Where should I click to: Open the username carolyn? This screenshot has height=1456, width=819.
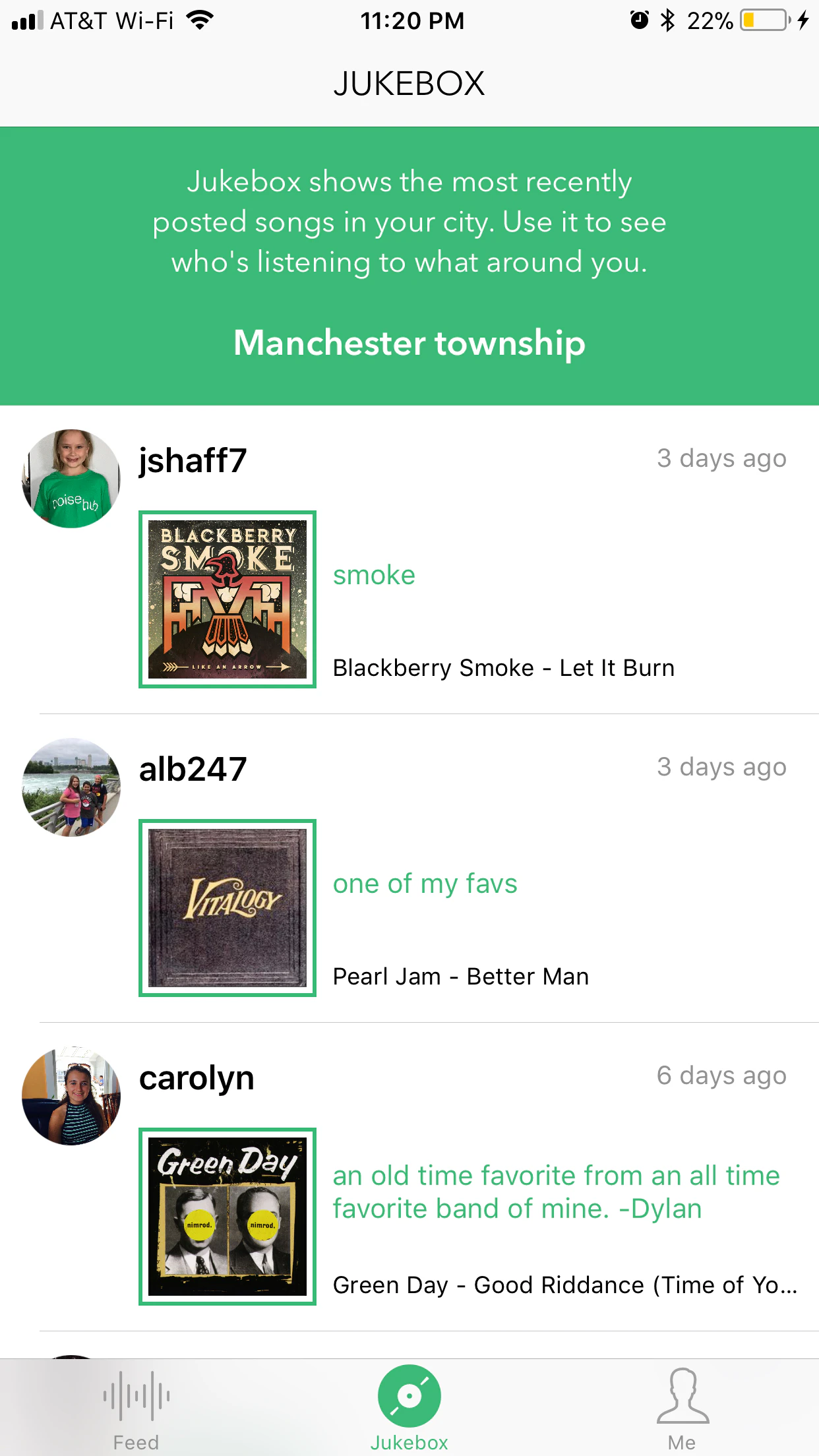(x=197, y=1079)
